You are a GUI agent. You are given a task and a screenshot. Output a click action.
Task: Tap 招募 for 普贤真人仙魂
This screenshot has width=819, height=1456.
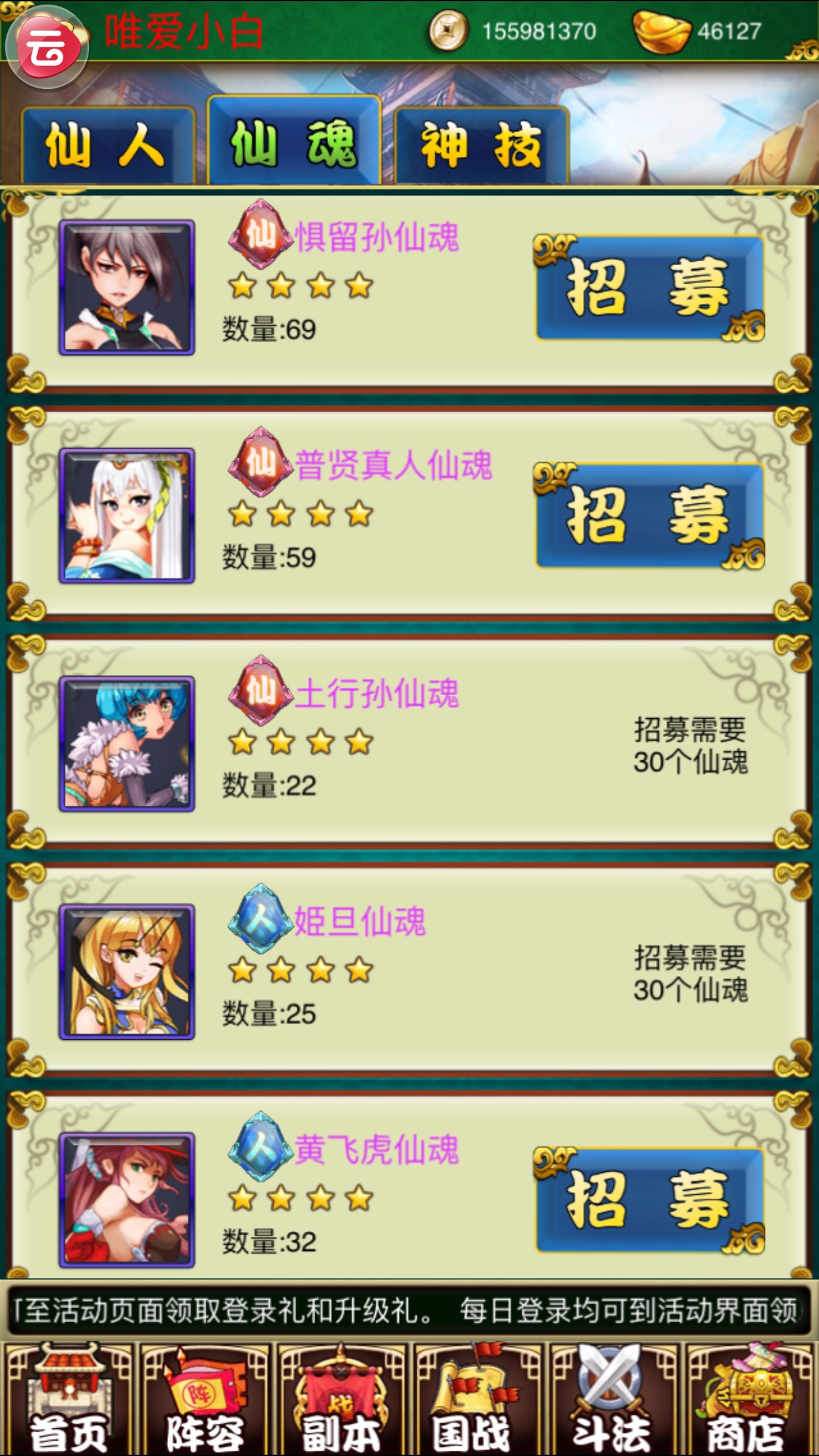point(649,516)
